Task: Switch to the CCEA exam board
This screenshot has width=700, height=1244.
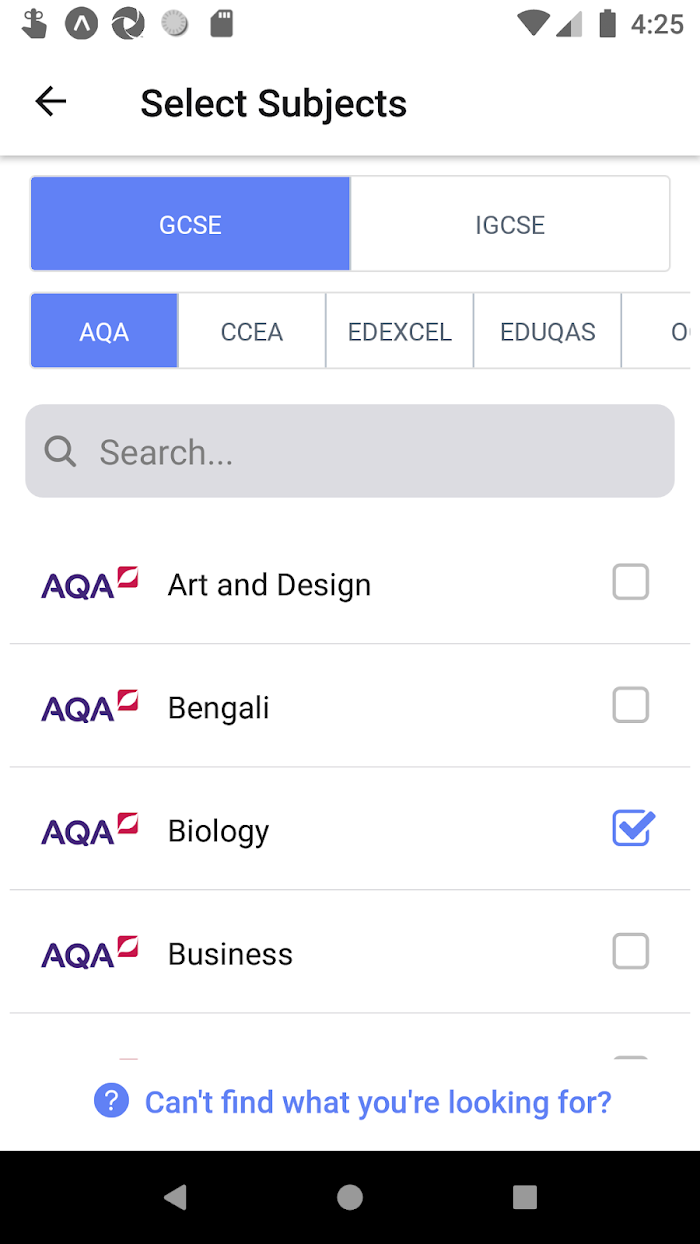Action: pyautogui.click(x=252, y=331)
